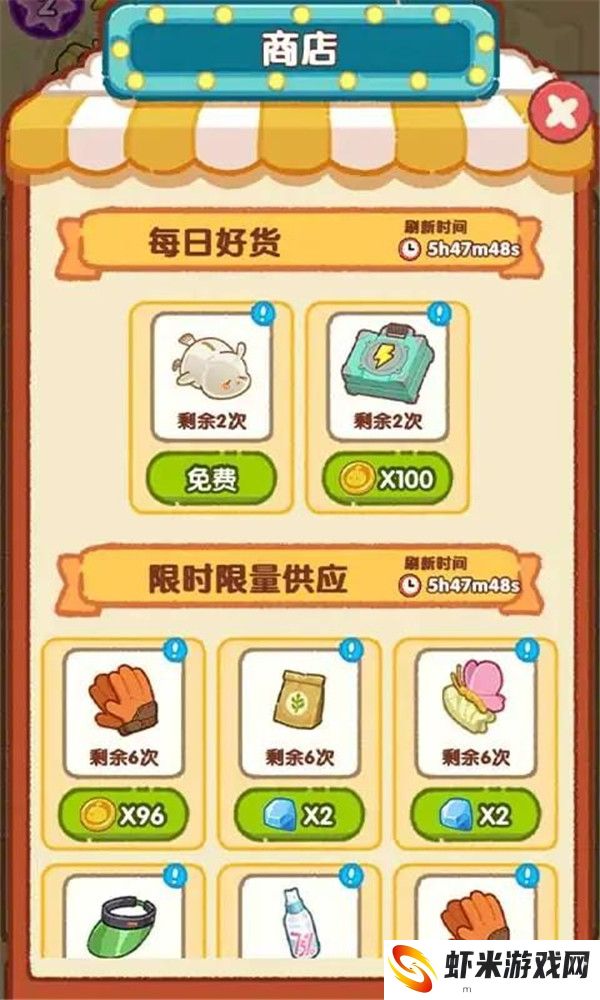Claim the free pig item
Image resolution: width=600 pixels, height=1000 pixels.
tap(211, 479)
